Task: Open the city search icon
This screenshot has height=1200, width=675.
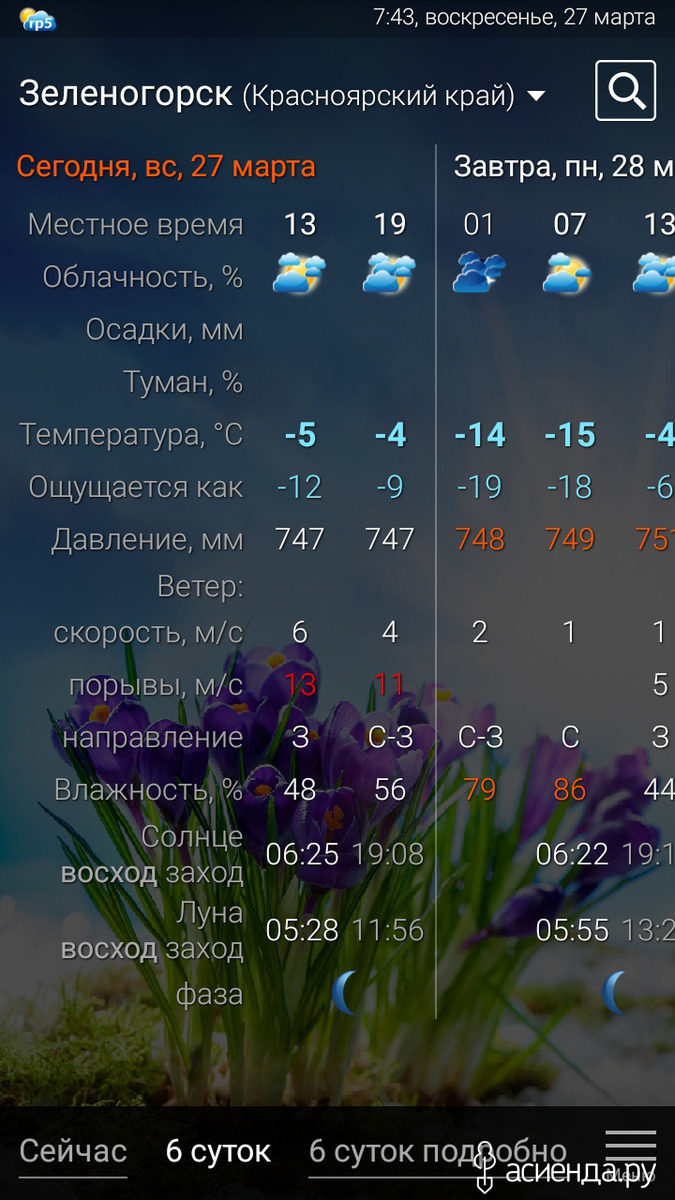Action: [x=625, y=91]
